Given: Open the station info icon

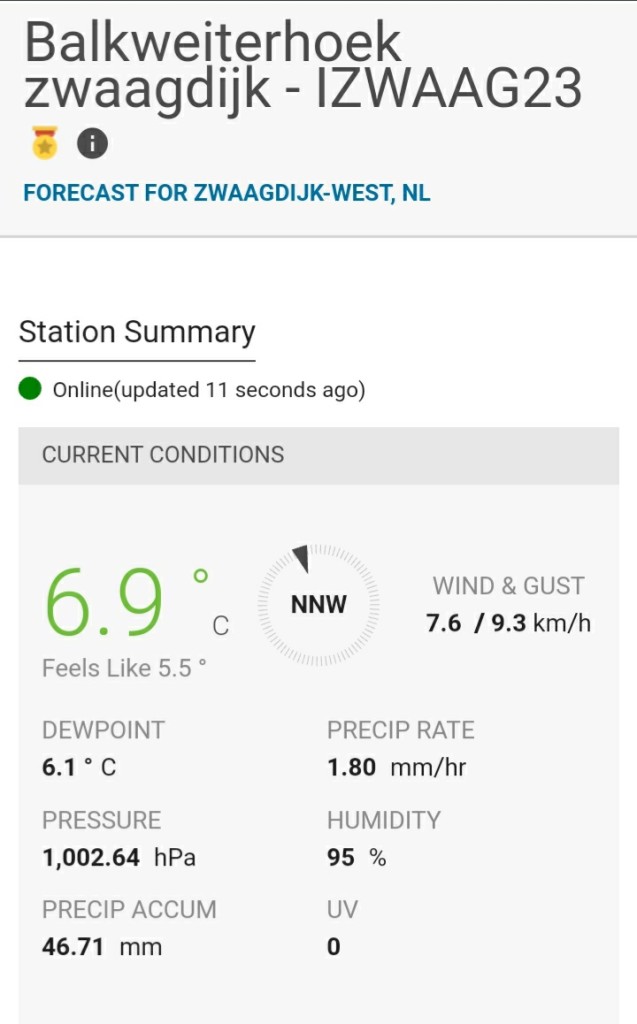Looking at the screenshot, I should click(x=92, y=143).
